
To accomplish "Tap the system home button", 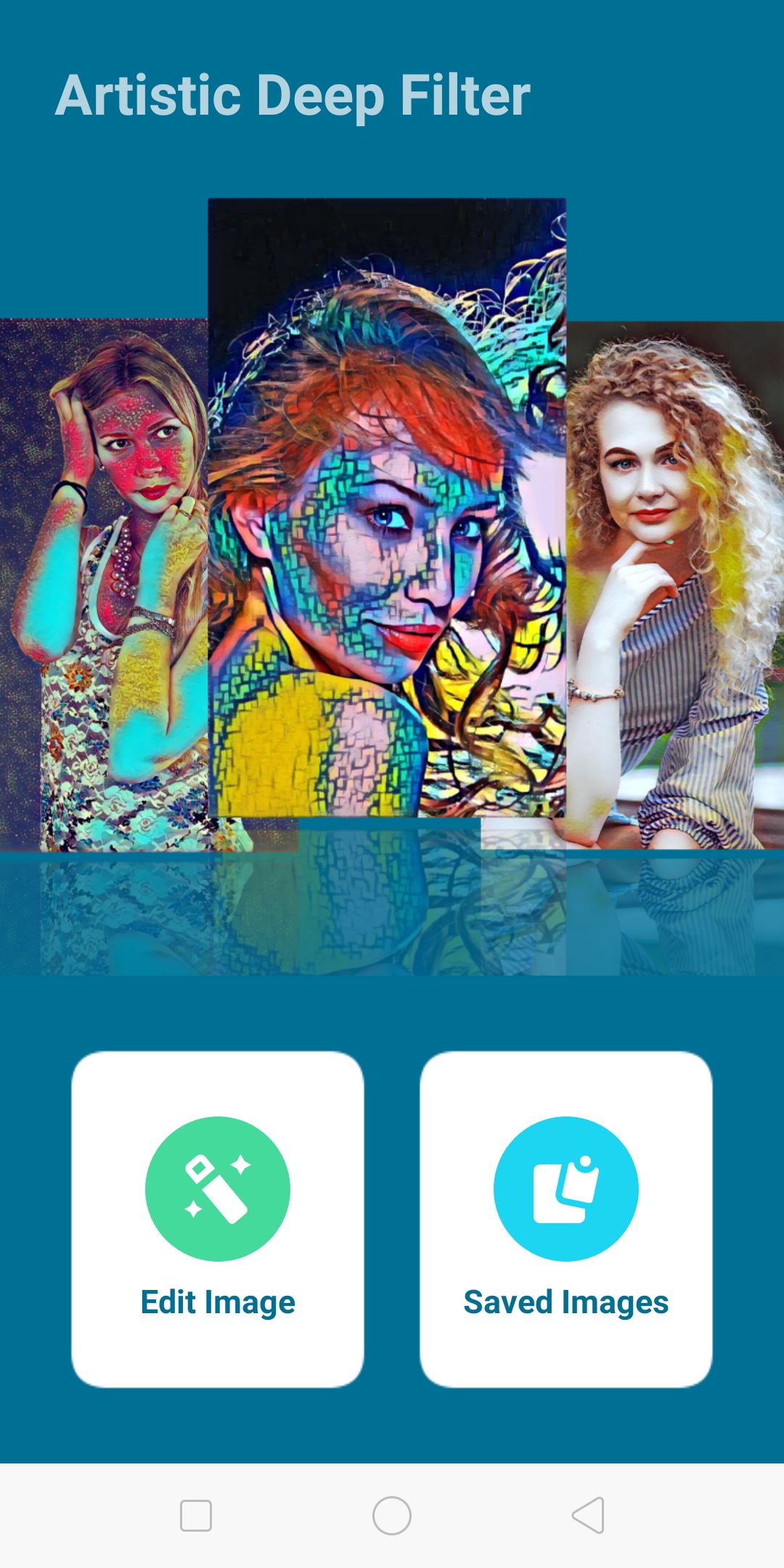I will coord(392,1515).
